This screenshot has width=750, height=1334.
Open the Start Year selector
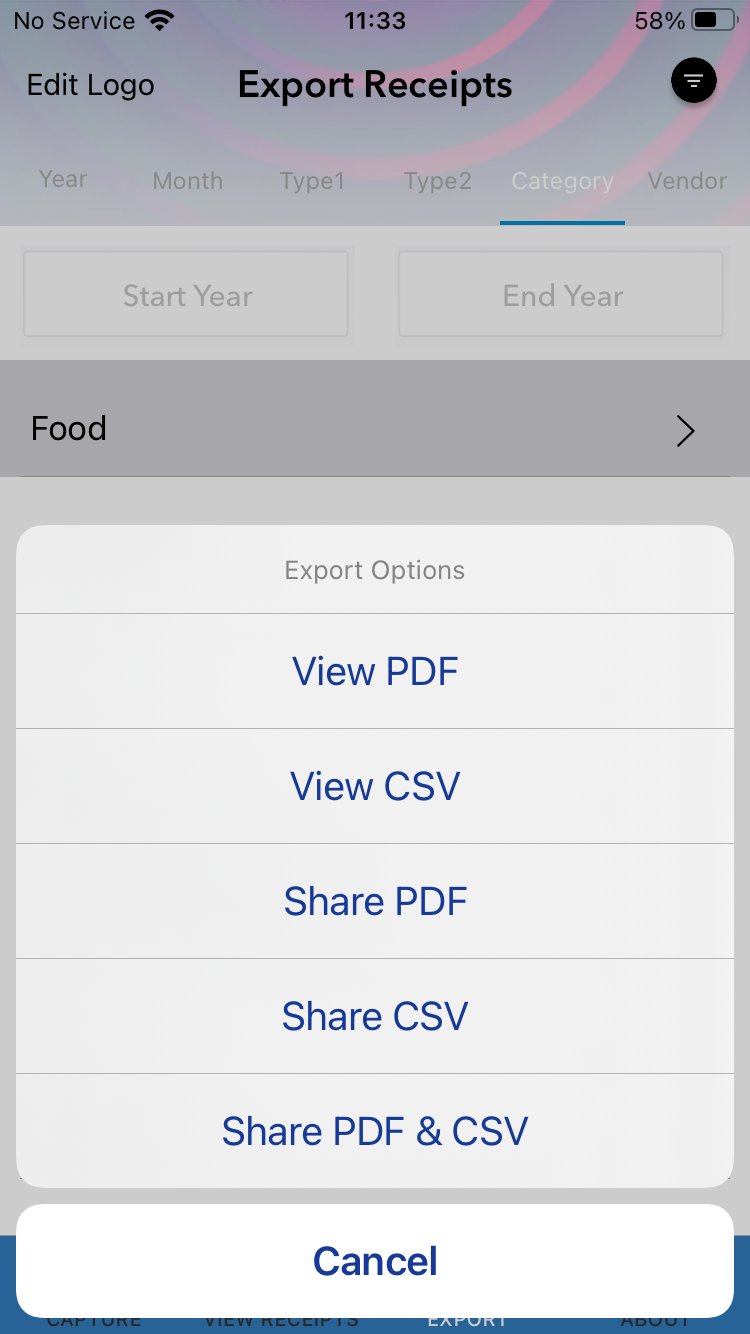(186, 294)
